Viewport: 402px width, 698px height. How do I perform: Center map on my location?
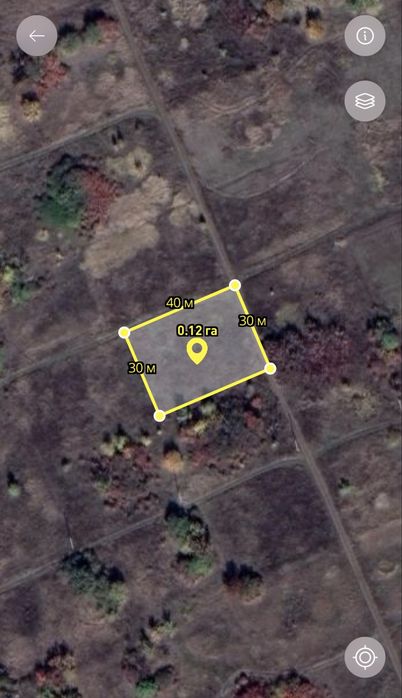point(365,657)
